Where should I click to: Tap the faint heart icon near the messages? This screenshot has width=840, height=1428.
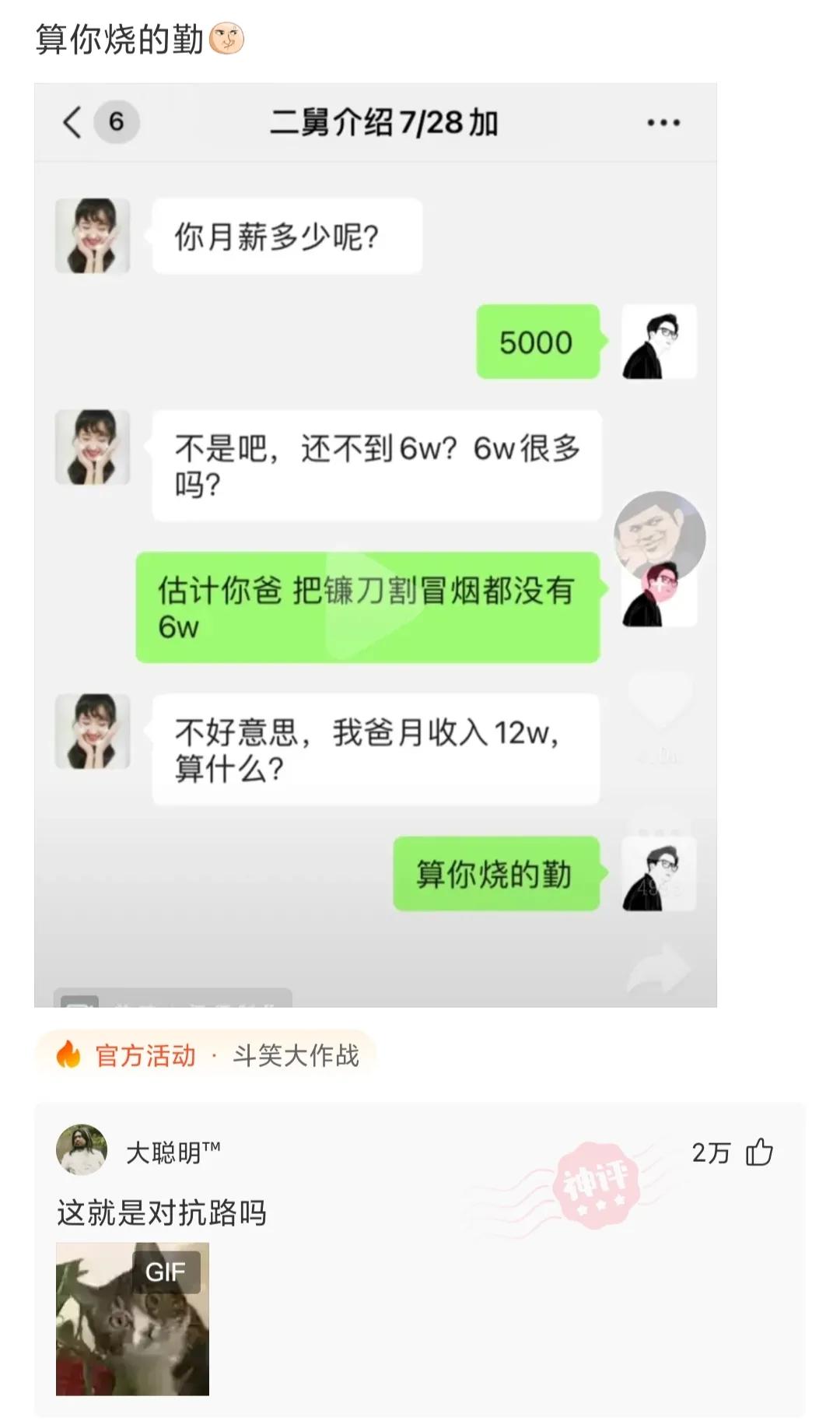[x=660, y=698]
